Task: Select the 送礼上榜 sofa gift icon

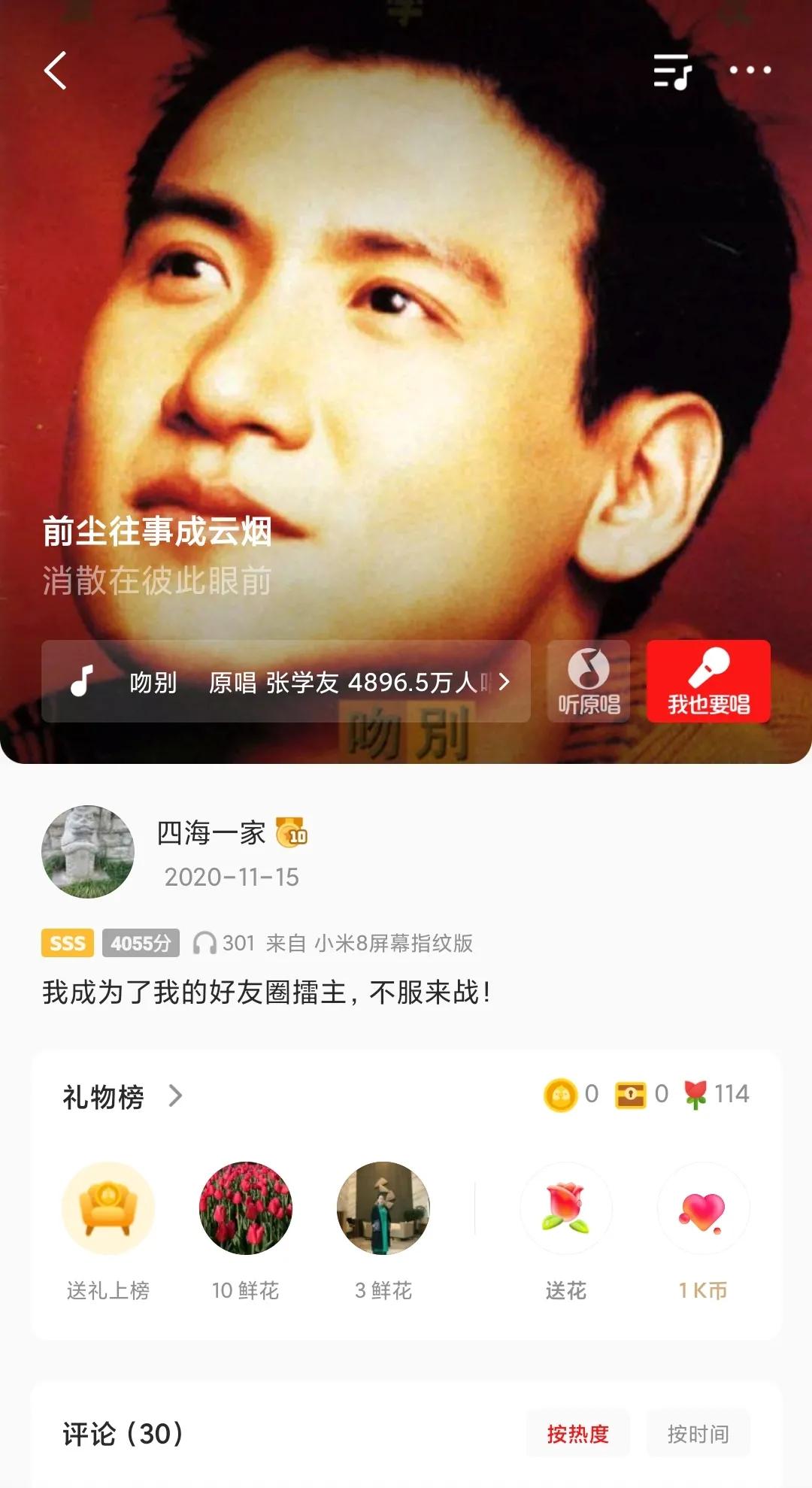Action: 108,1208
